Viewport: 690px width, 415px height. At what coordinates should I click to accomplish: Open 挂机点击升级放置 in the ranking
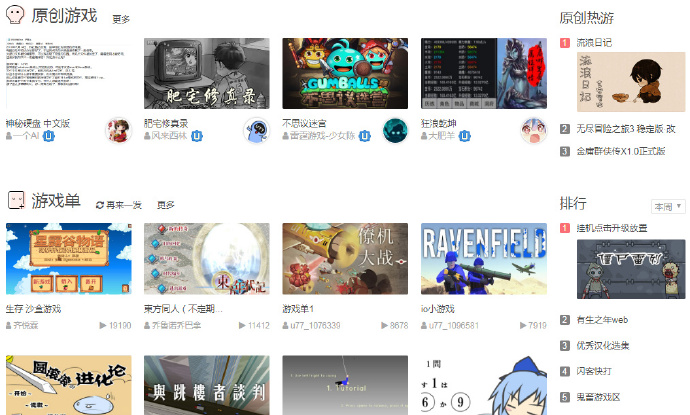click(x=611, y=228)
